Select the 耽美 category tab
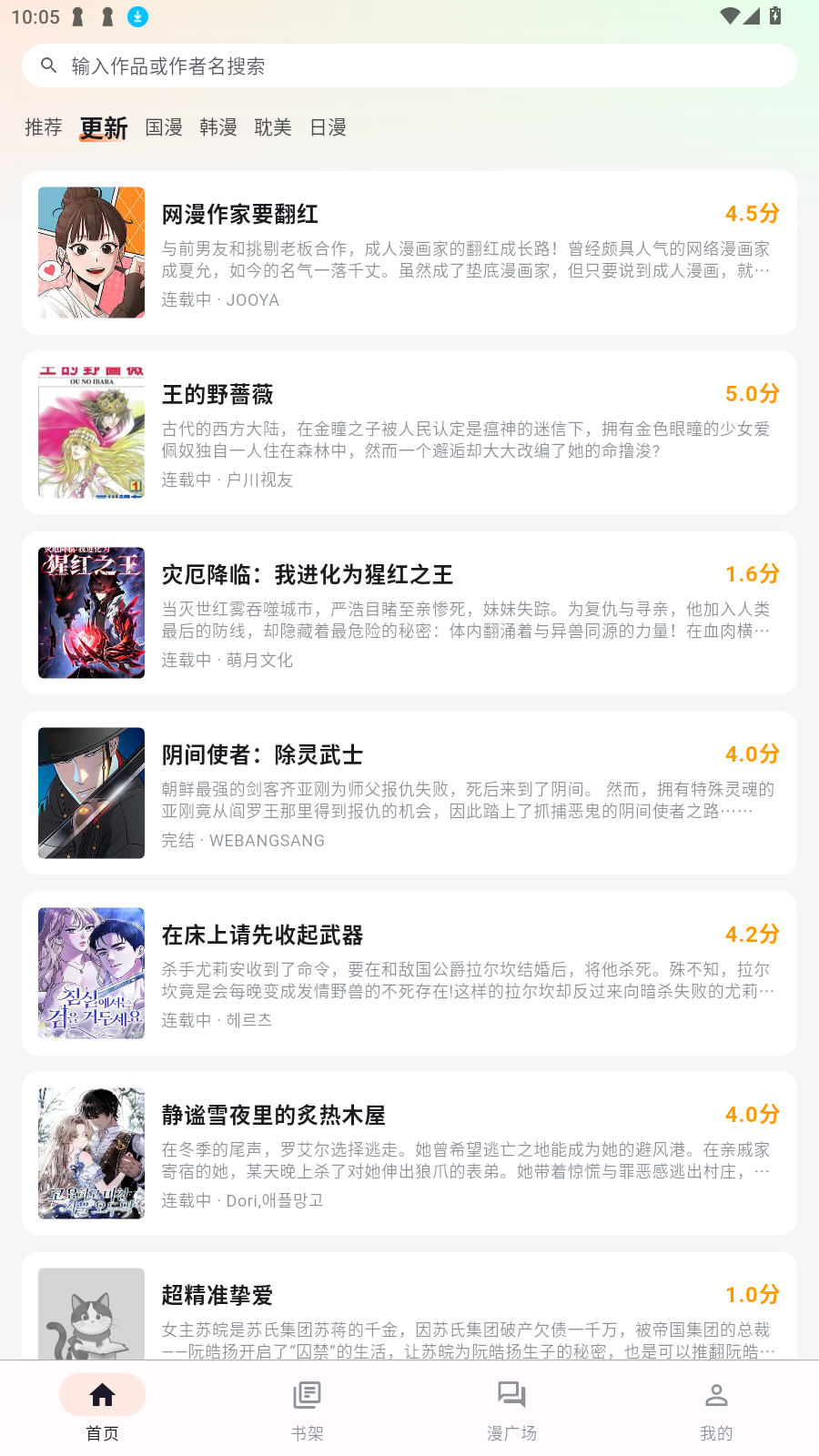819x1456 pixels. pyautogui.click(x=274, y=127)
